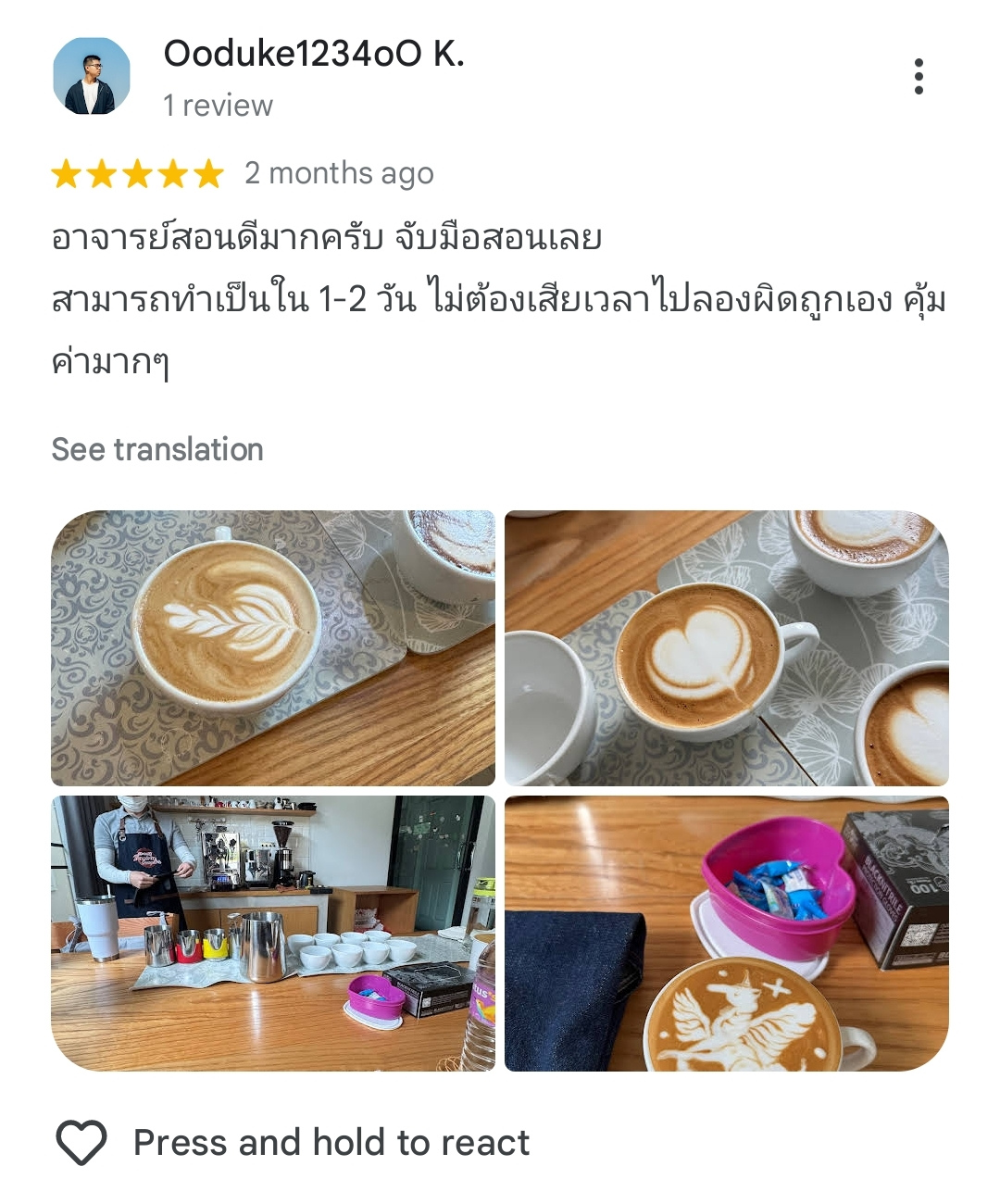Open the pegasus latte art photo
Viewport: 1000px width, 1204px height.
pyautogui.click(x=726, y=933)
